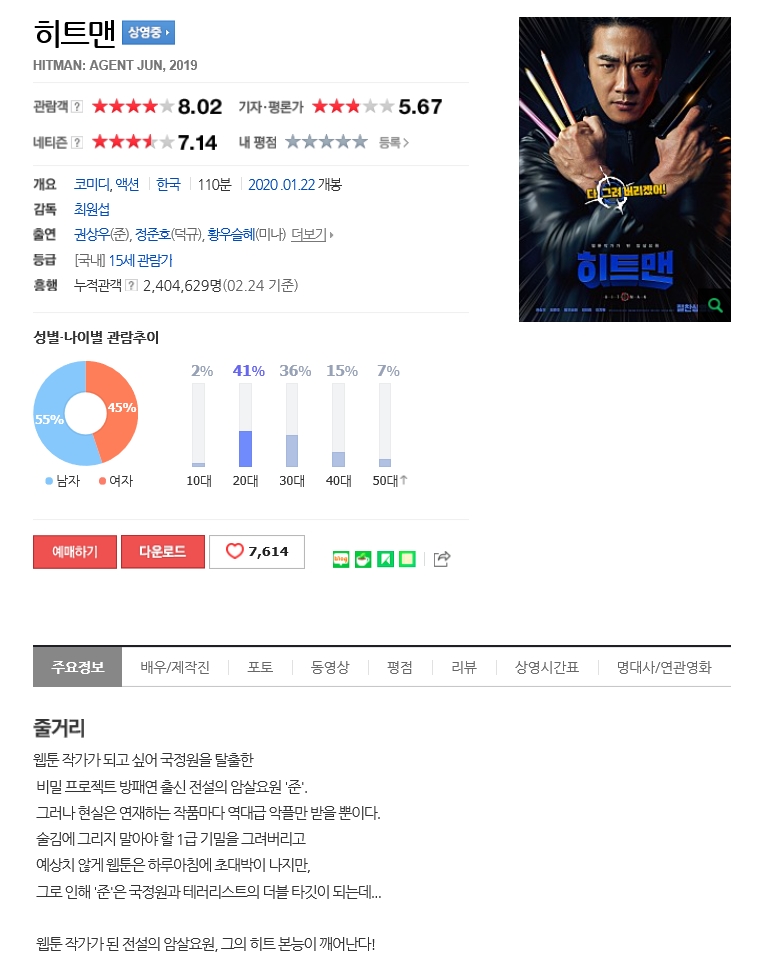765x971 pixels.
Task: Tap the 코미디 genre link
Action: click(91, 184)
